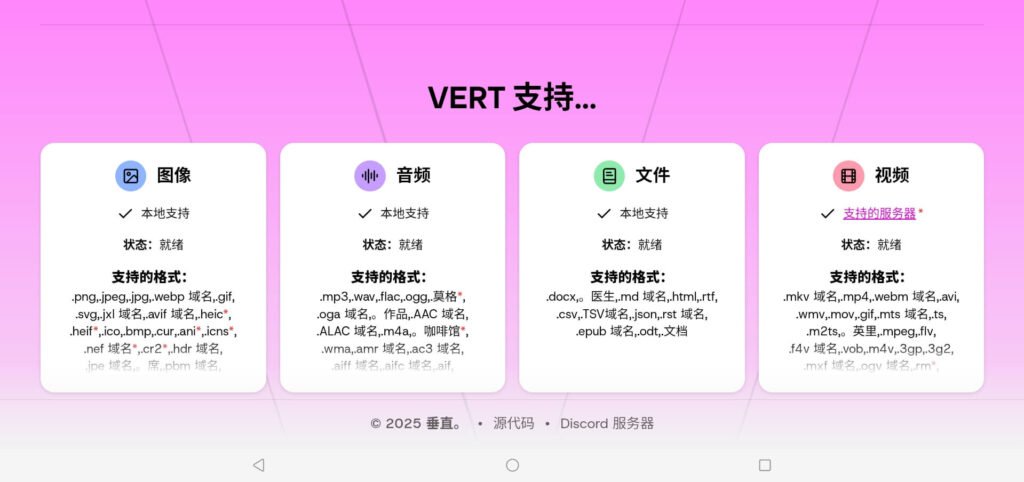Viewport: 1024px width, 482px height.
Task: Open the 源代码 footer link
Action: click(513, 423)
